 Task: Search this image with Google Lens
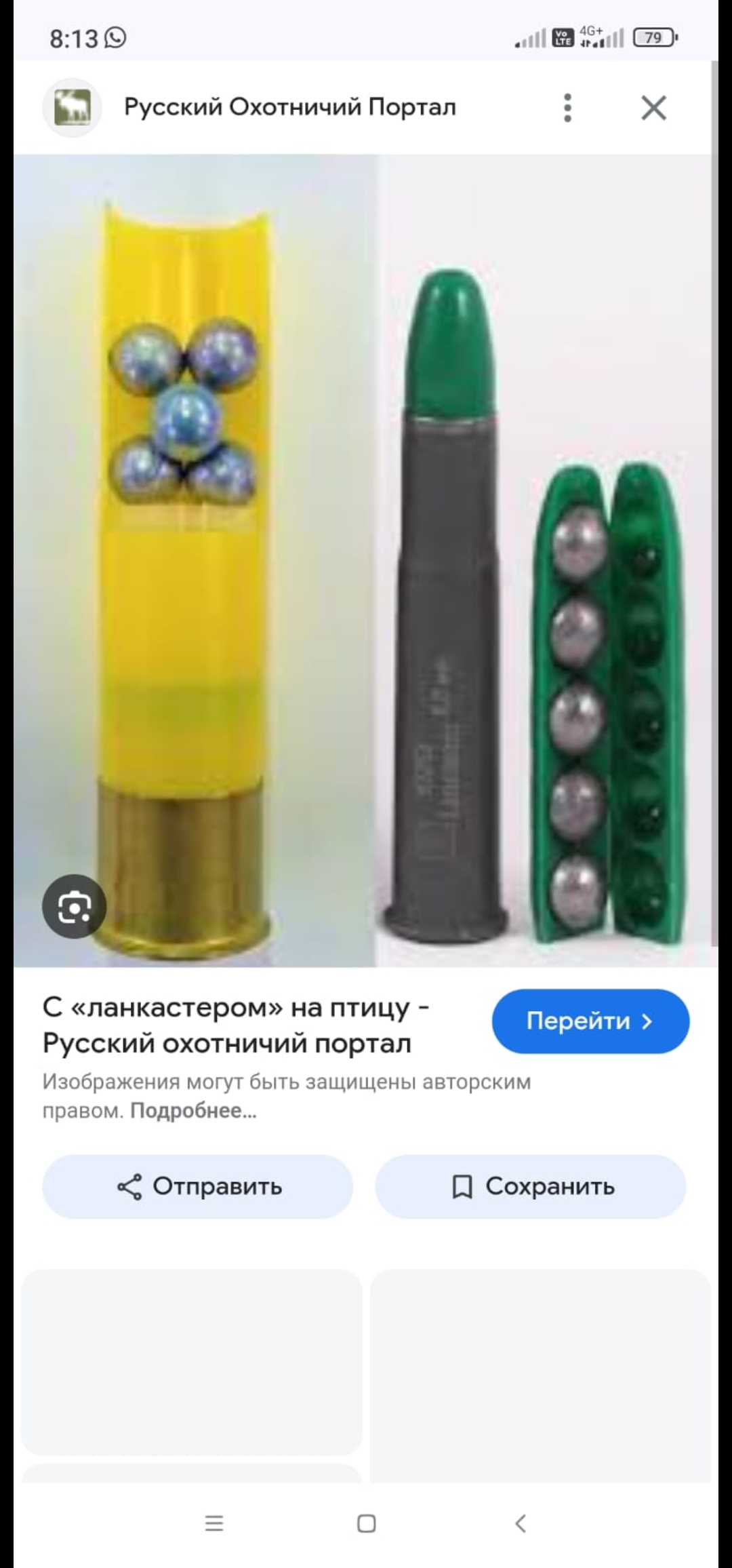[x=74, y=907]
